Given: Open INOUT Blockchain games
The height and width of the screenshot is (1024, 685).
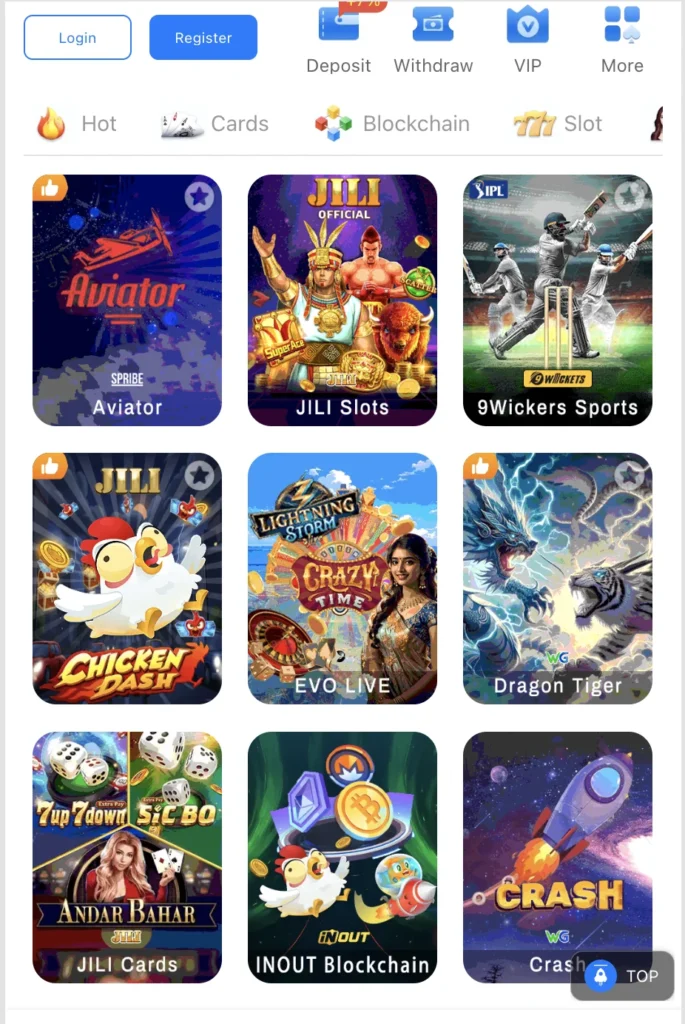Looking at the screenshot, I should 342,857.
